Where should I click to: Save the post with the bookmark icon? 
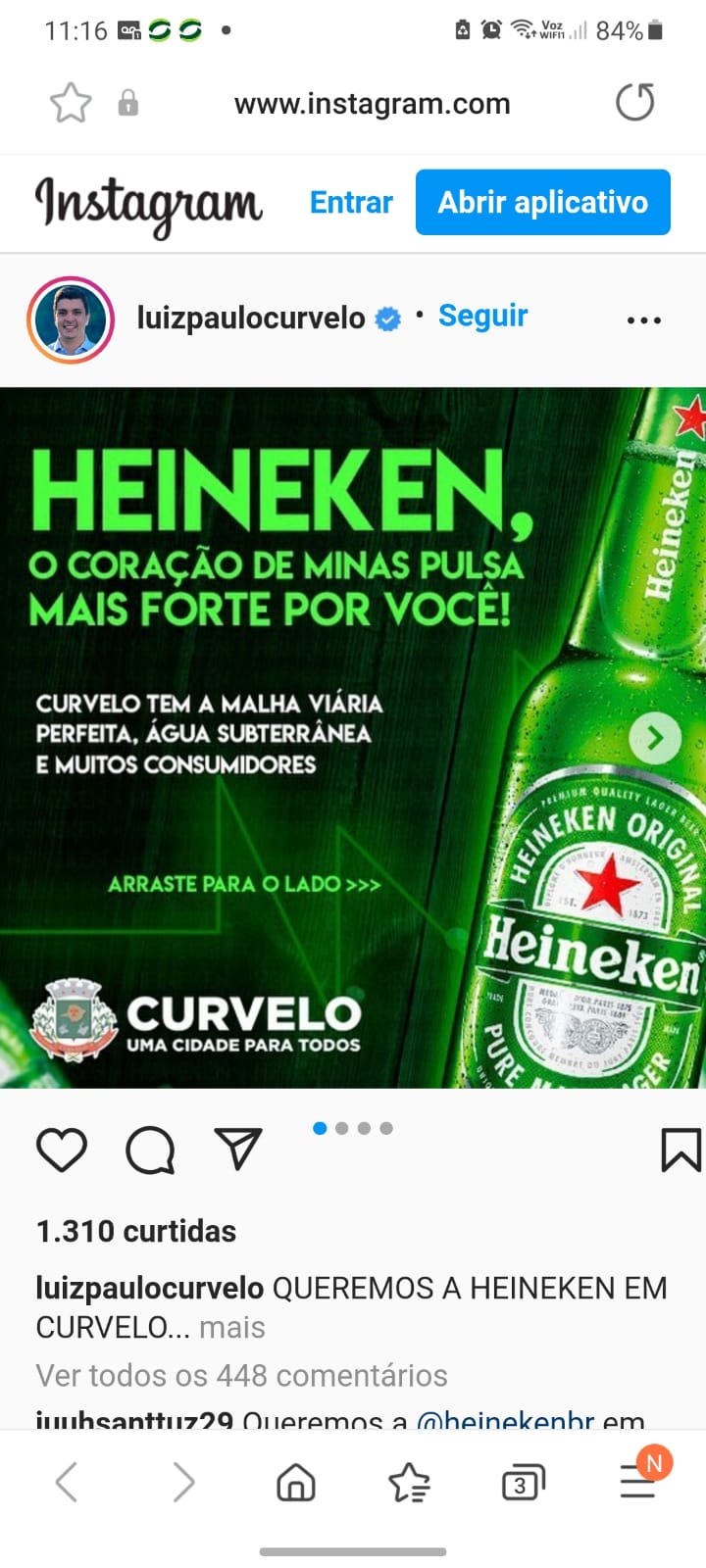tap(681, 1150)
